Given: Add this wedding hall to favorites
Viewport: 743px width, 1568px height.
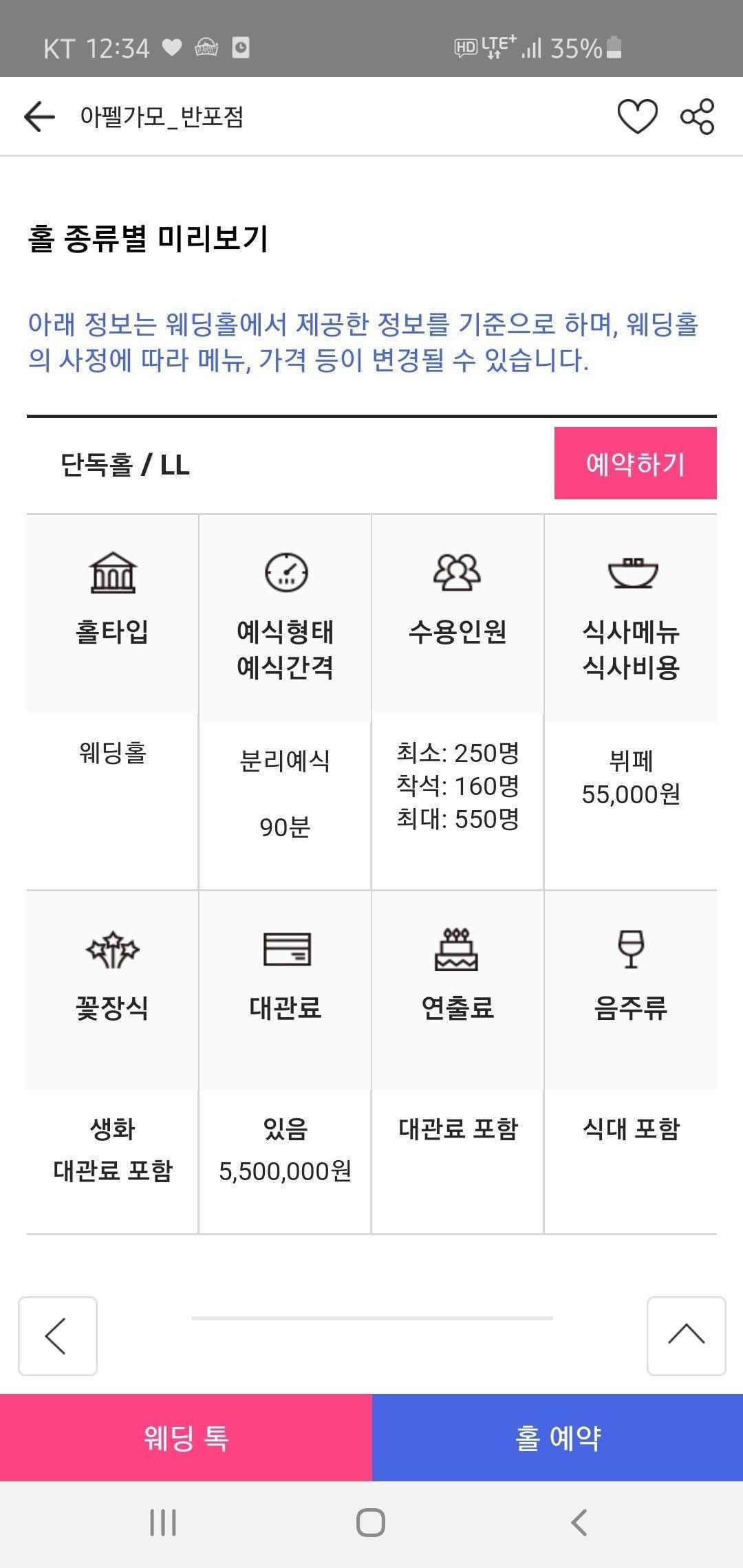Looking at the screenshot, I should pos(637,116).
